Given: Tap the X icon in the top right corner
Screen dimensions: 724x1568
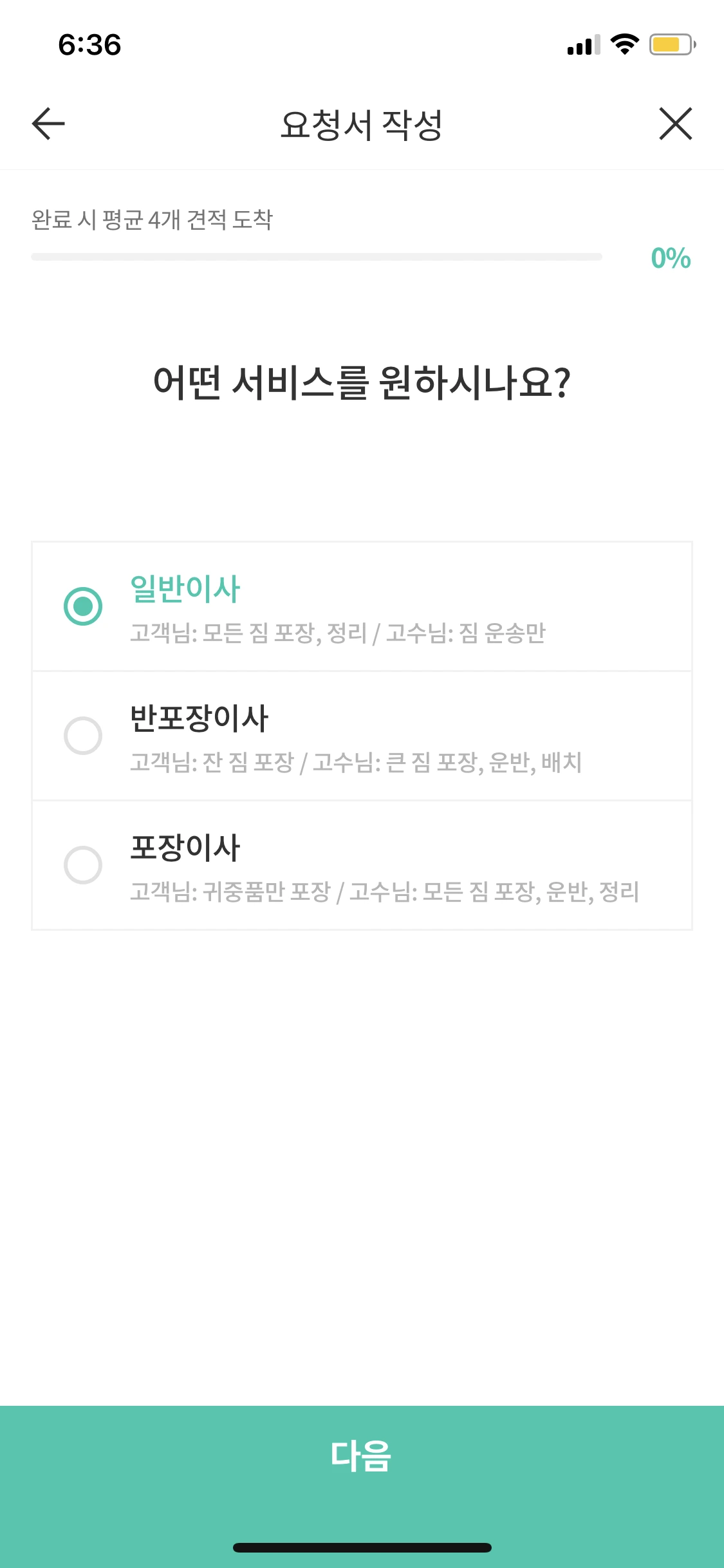Looking at the screenshot, I should pos(675,124).
